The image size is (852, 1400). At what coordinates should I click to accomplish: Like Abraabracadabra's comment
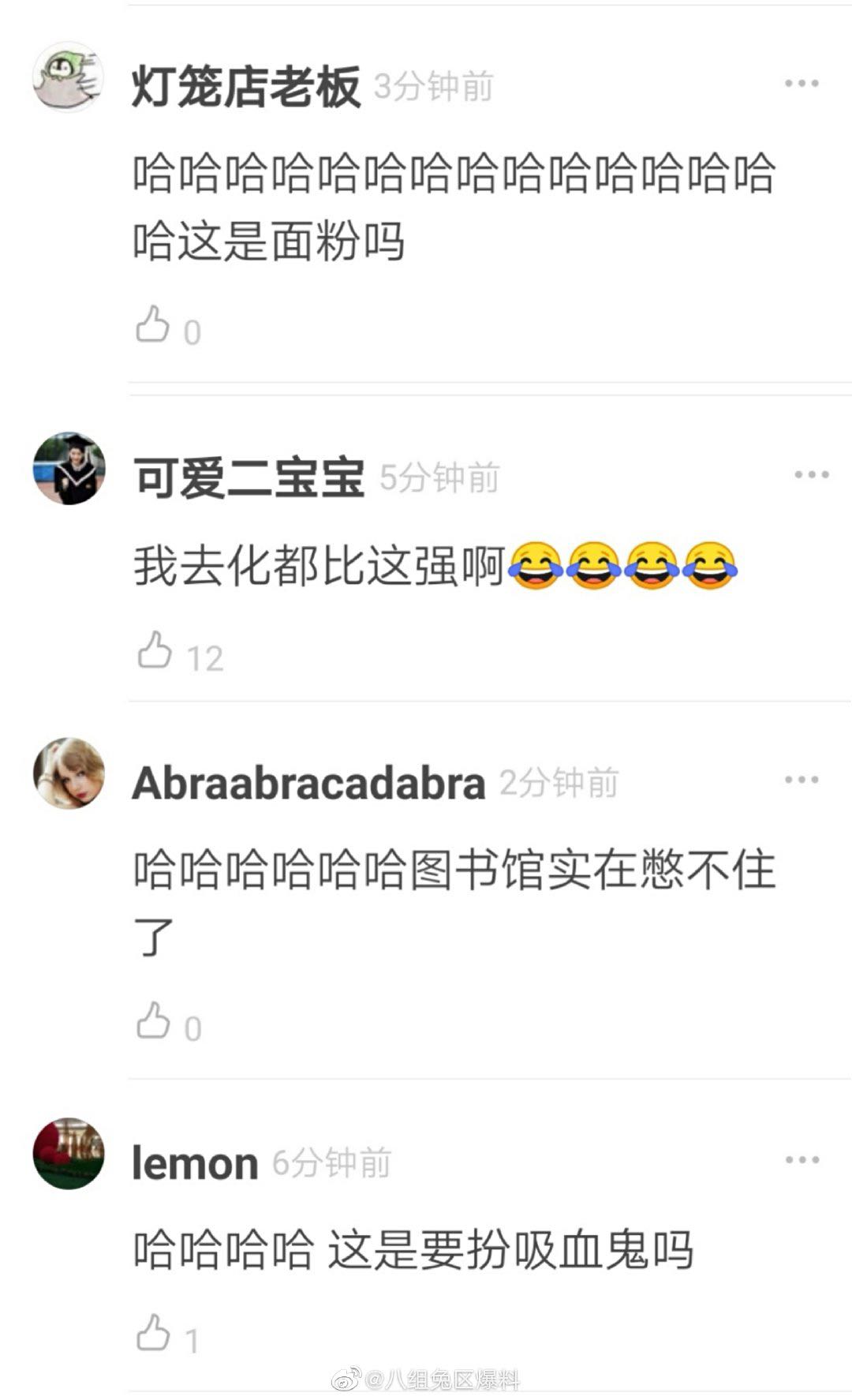coord(153,1020)
